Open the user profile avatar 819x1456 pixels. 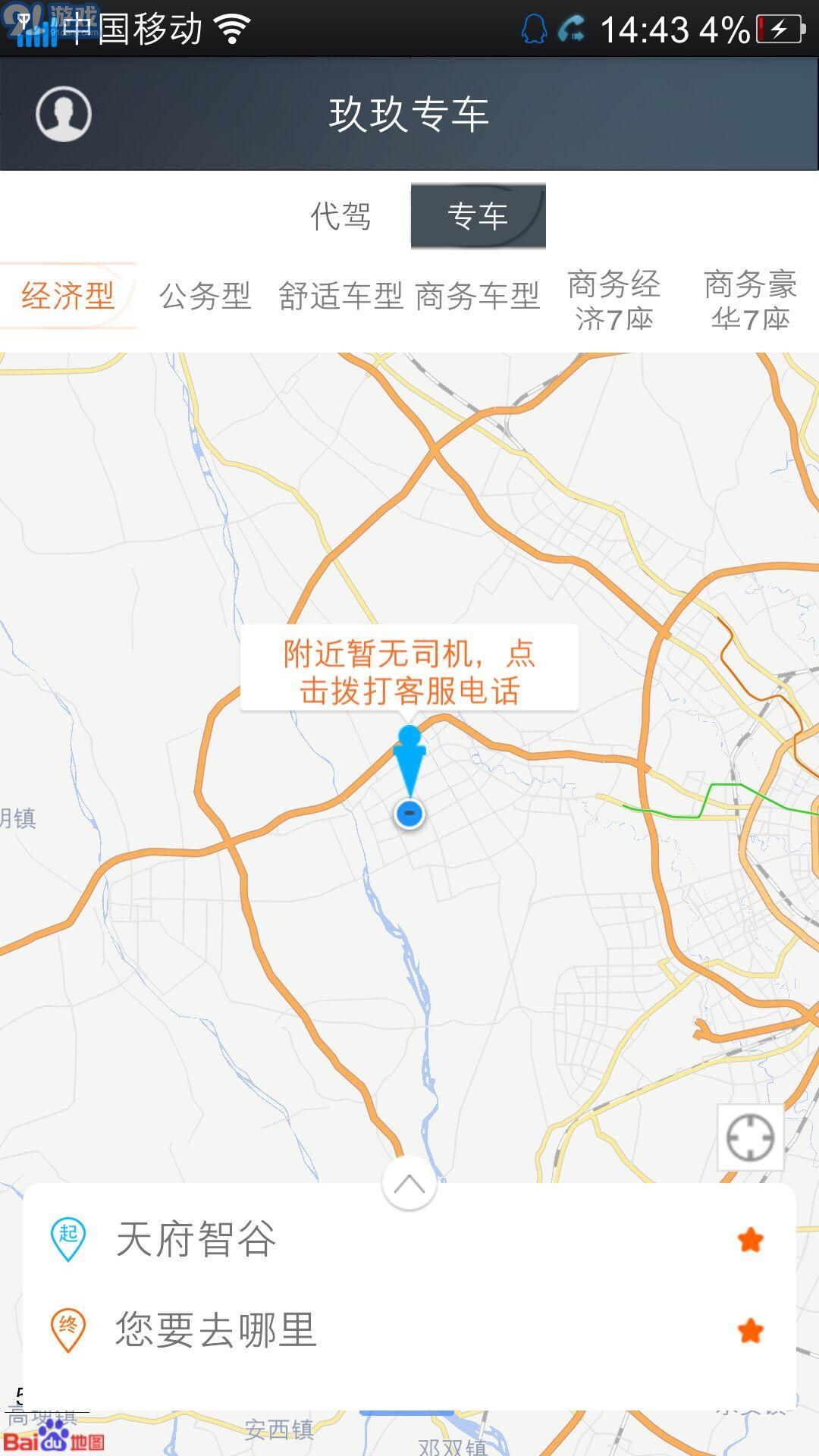coord(64,114)
